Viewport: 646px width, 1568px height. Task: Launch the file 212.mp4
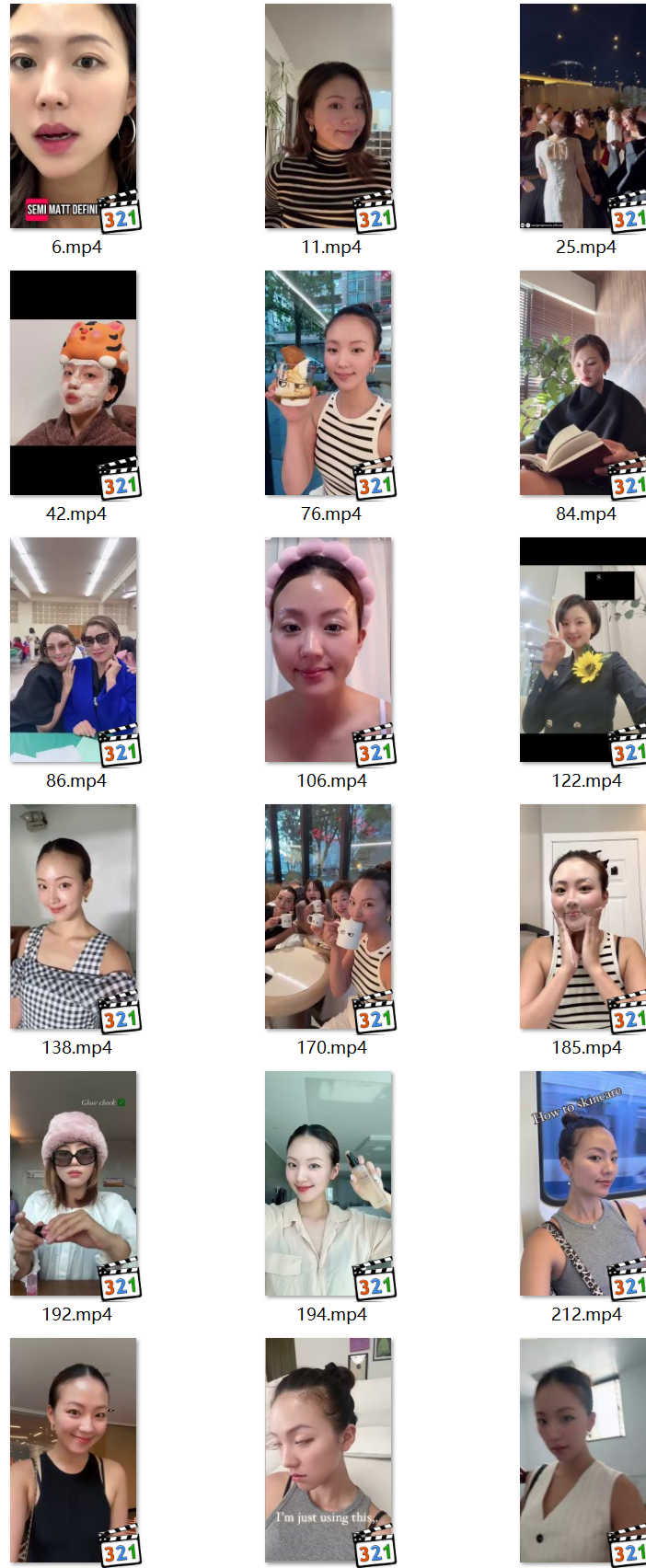(x=583, y=1184)
